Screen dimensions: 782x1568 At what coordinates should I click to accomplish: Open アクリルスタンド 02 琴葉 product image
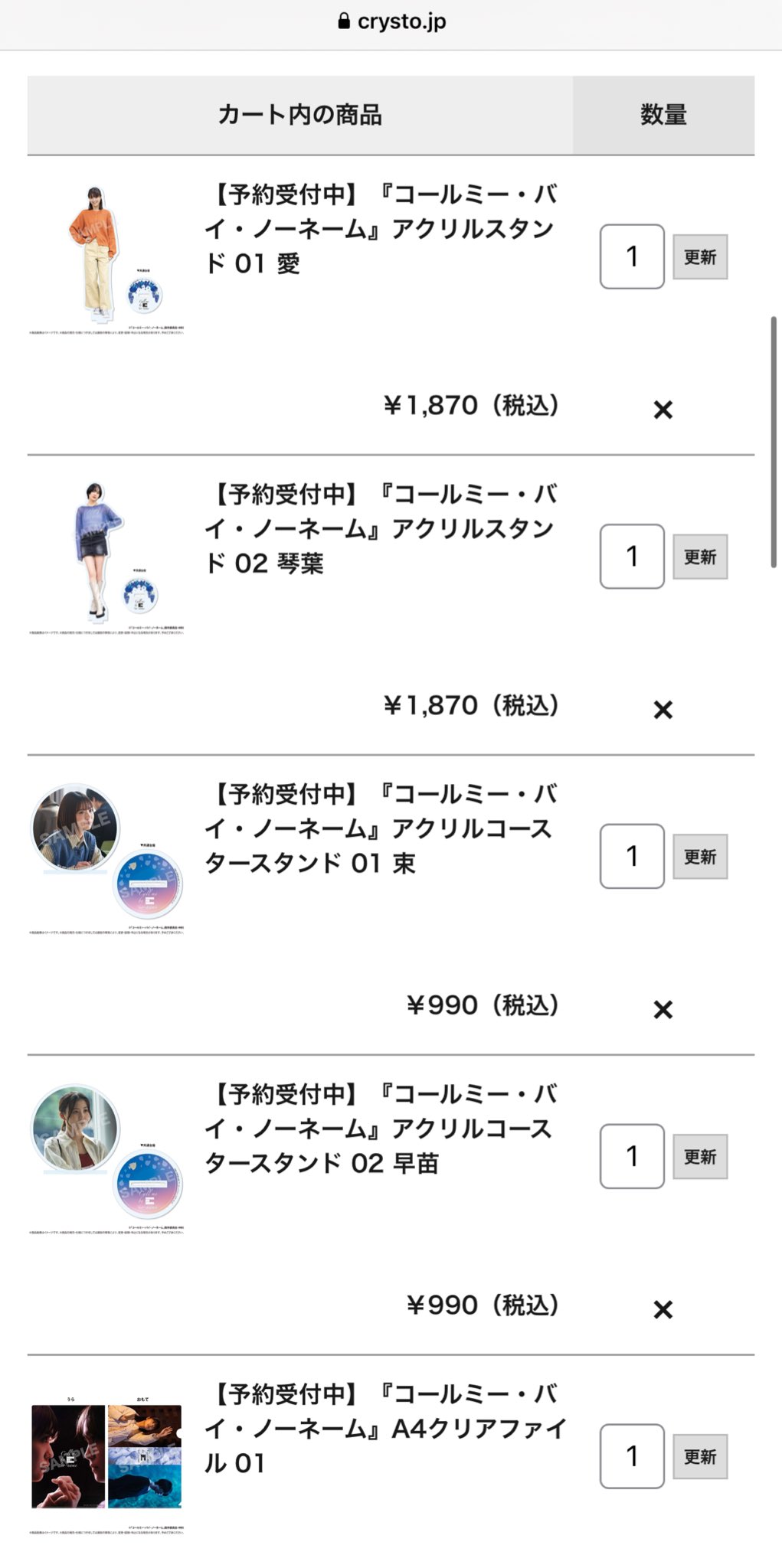tap(107, 558)
